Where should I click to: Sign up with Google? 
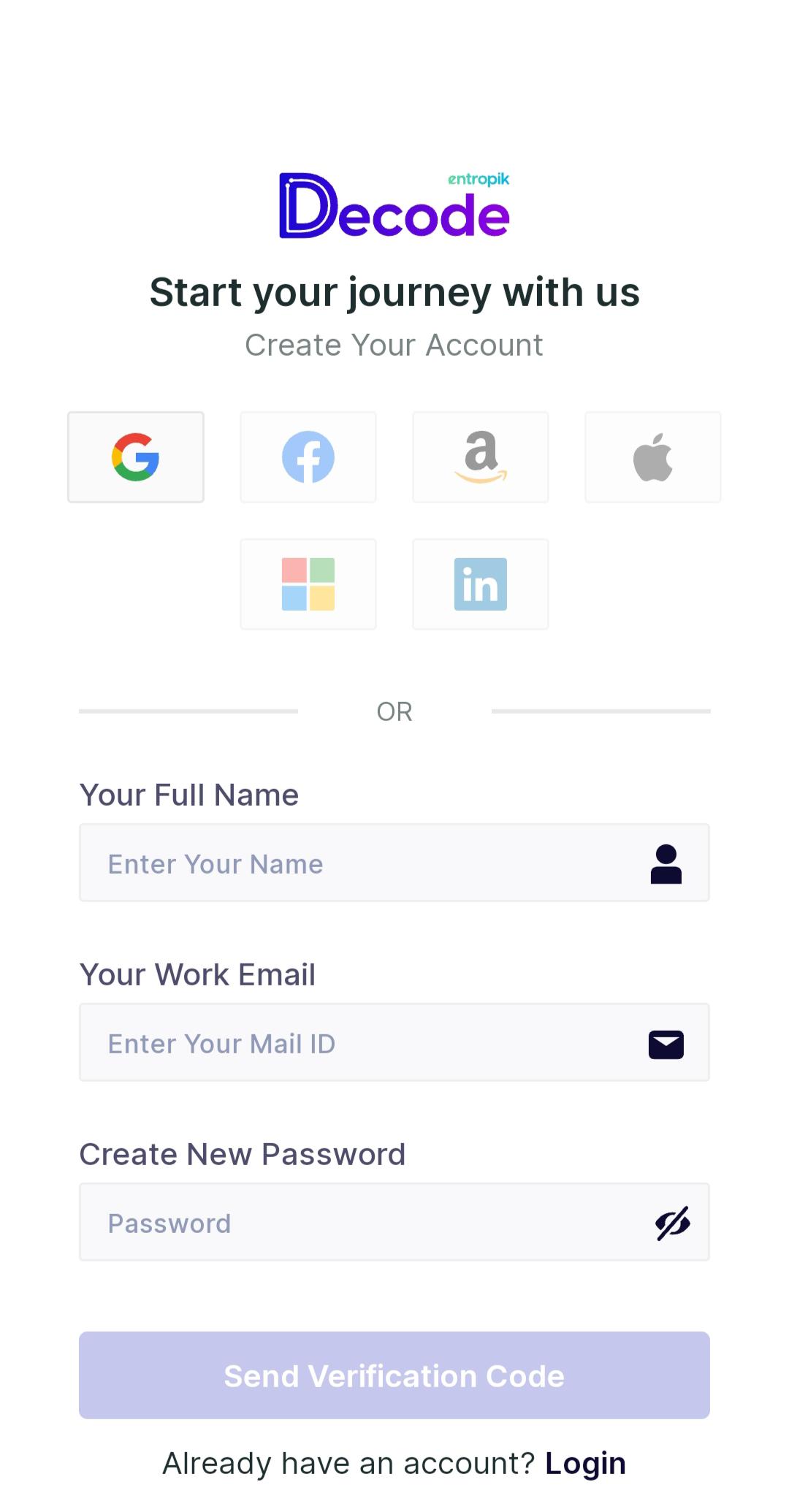coord(136,457)
